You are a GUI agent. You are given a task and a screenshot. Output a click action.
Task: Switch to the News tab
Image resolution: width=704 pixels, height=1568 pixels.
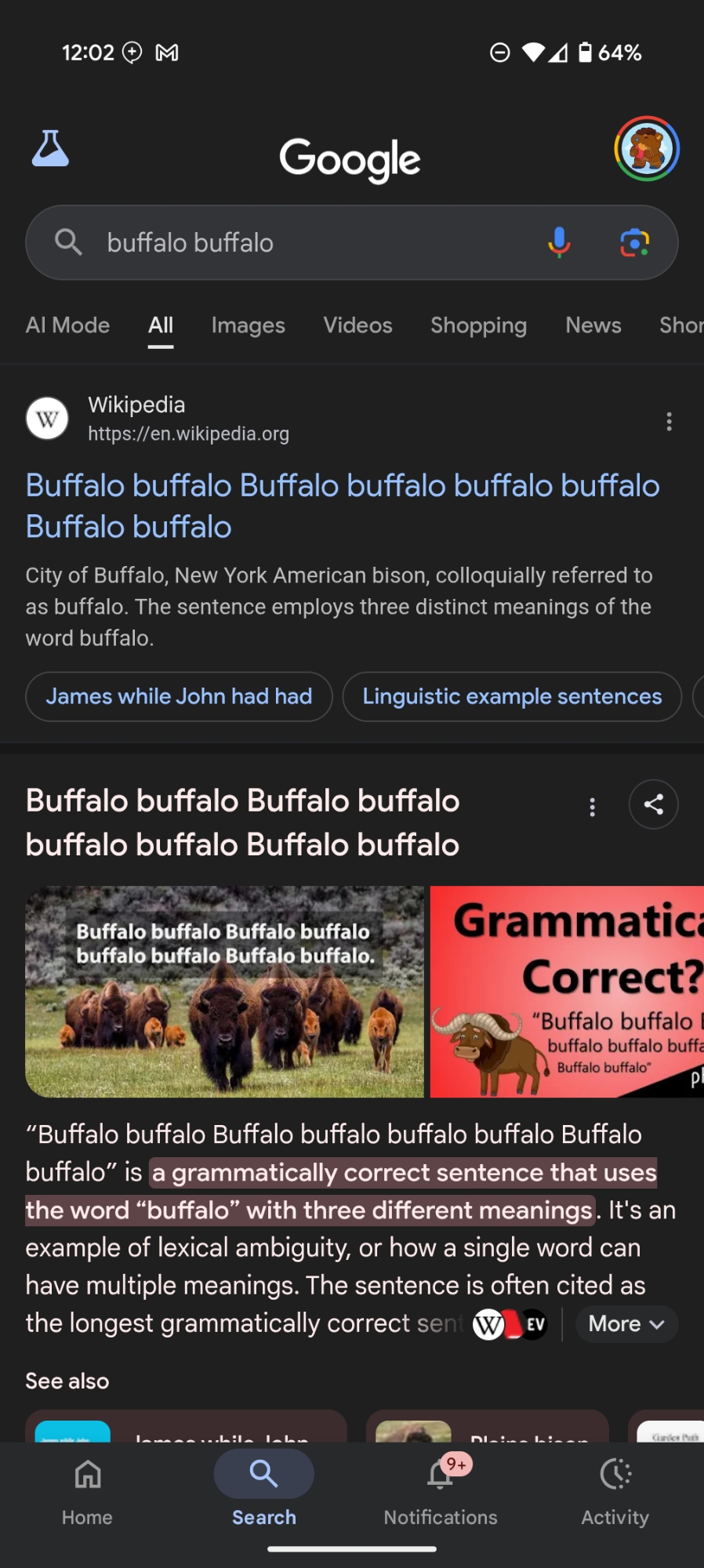pyautogui.click(x=593, y=325)
